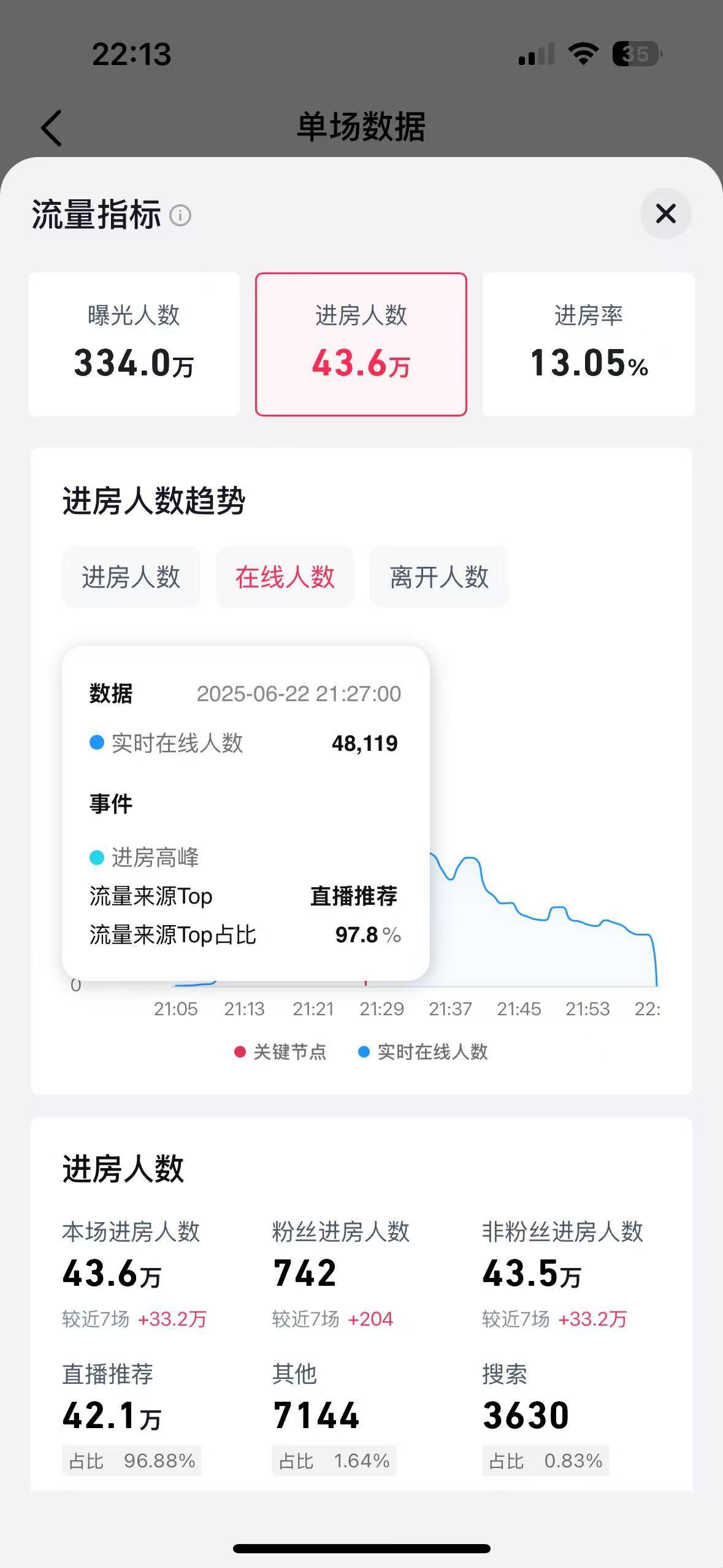Open the info icon beside 流量指标

pos(180,215)
